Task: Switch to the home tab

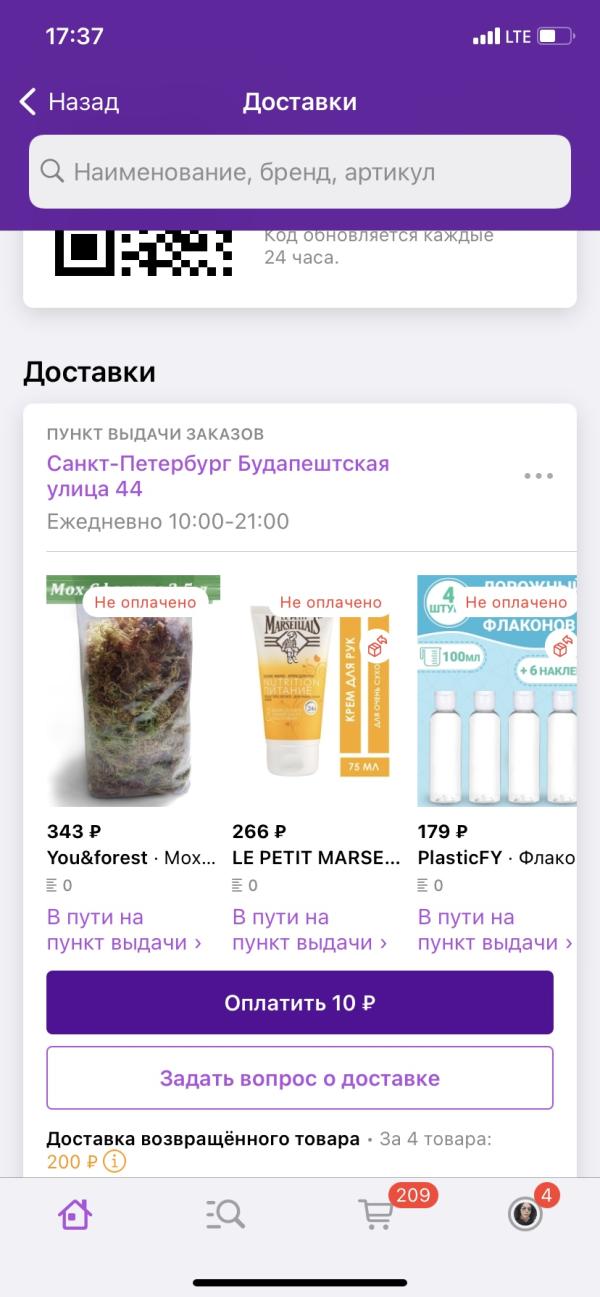Action: coord(75,1214)
